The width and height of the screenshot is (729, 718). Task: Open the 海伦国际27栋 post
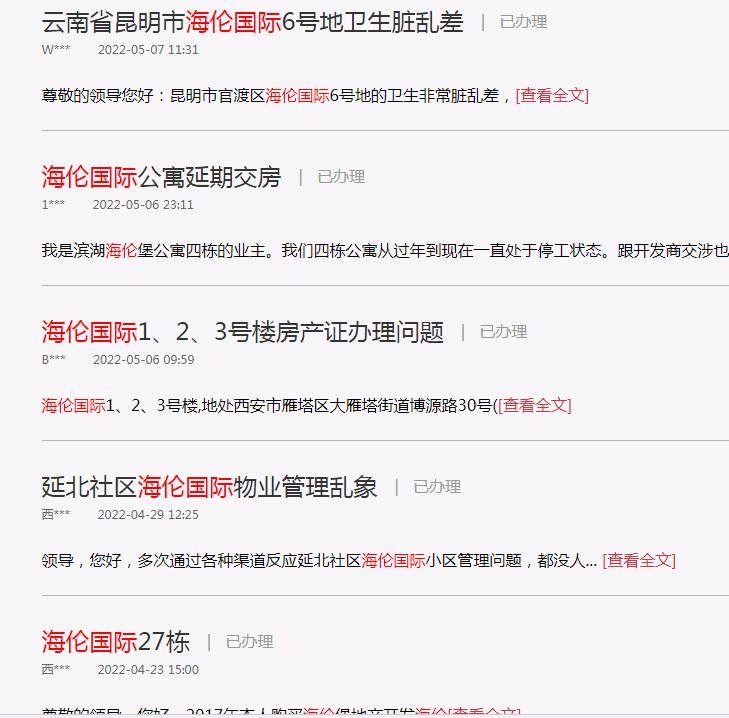tap(115, 642)
